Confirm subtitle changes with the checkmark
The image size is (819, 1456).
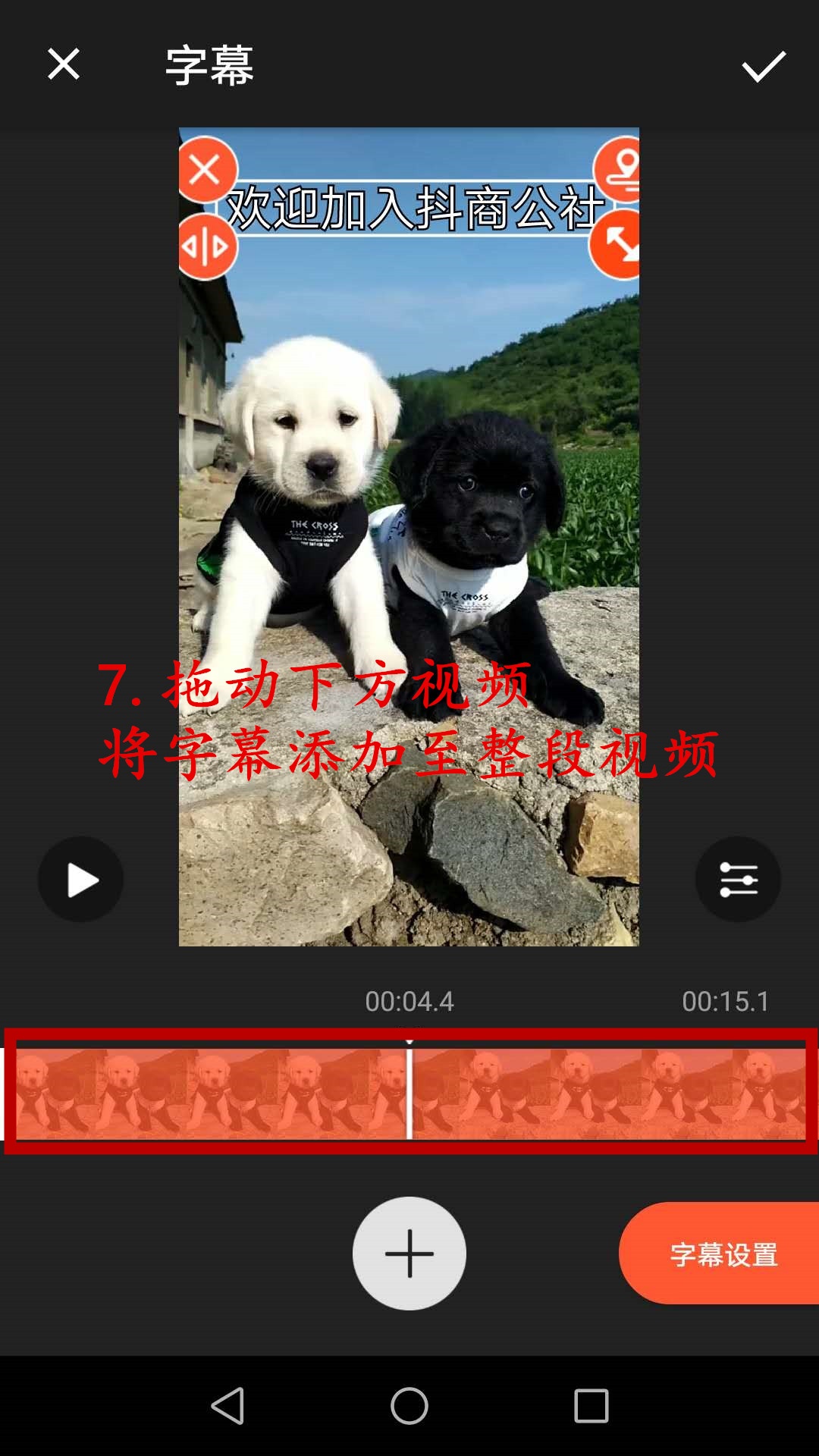[x=763, y=67]
